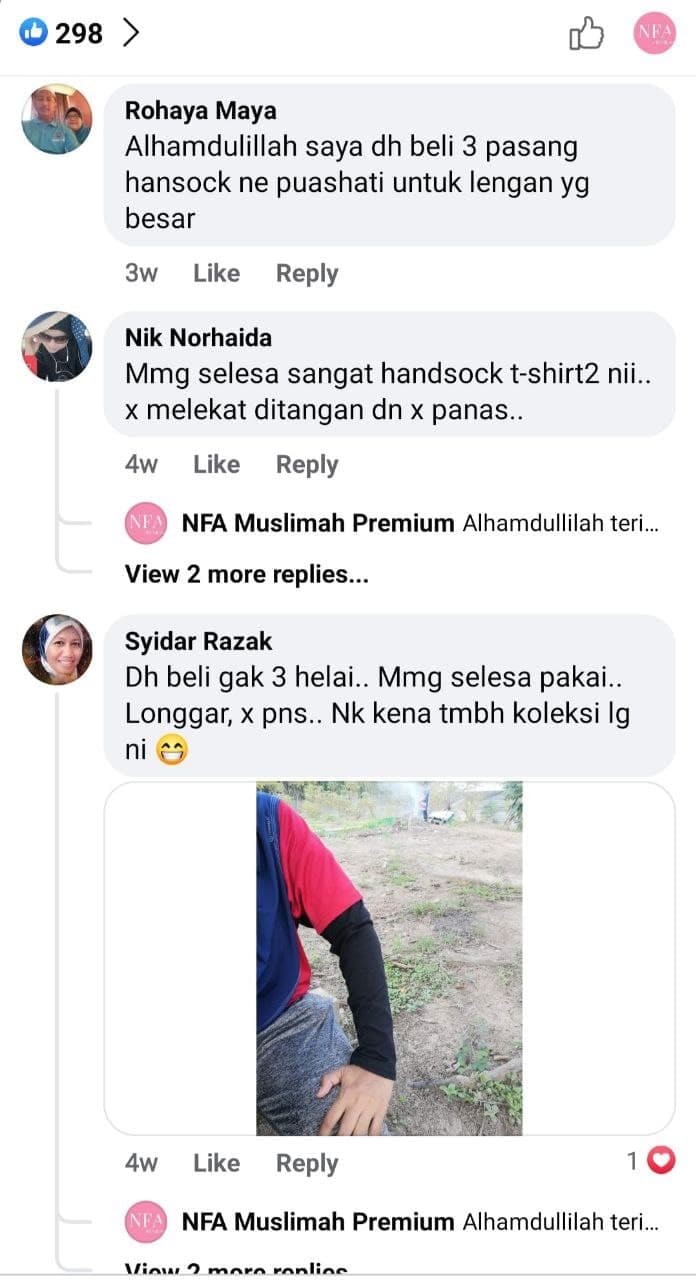Image resolution: width=696 pixels, height=1280 pixels.
Task: Open Nik Norhaida's profile name
Action: tap(198, 337)
